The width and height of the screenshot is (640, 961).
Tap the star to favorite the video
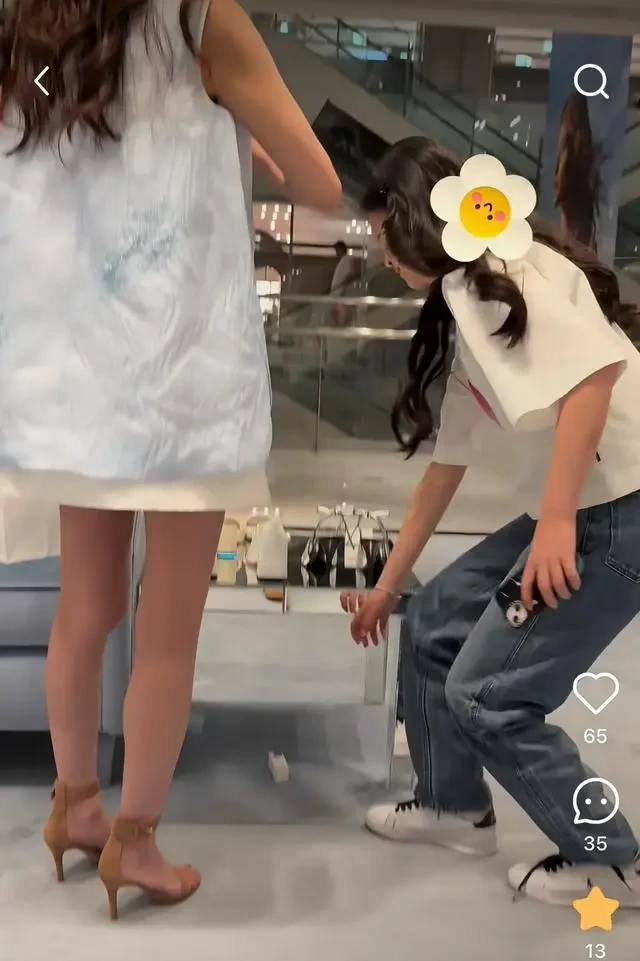(595, 908)
